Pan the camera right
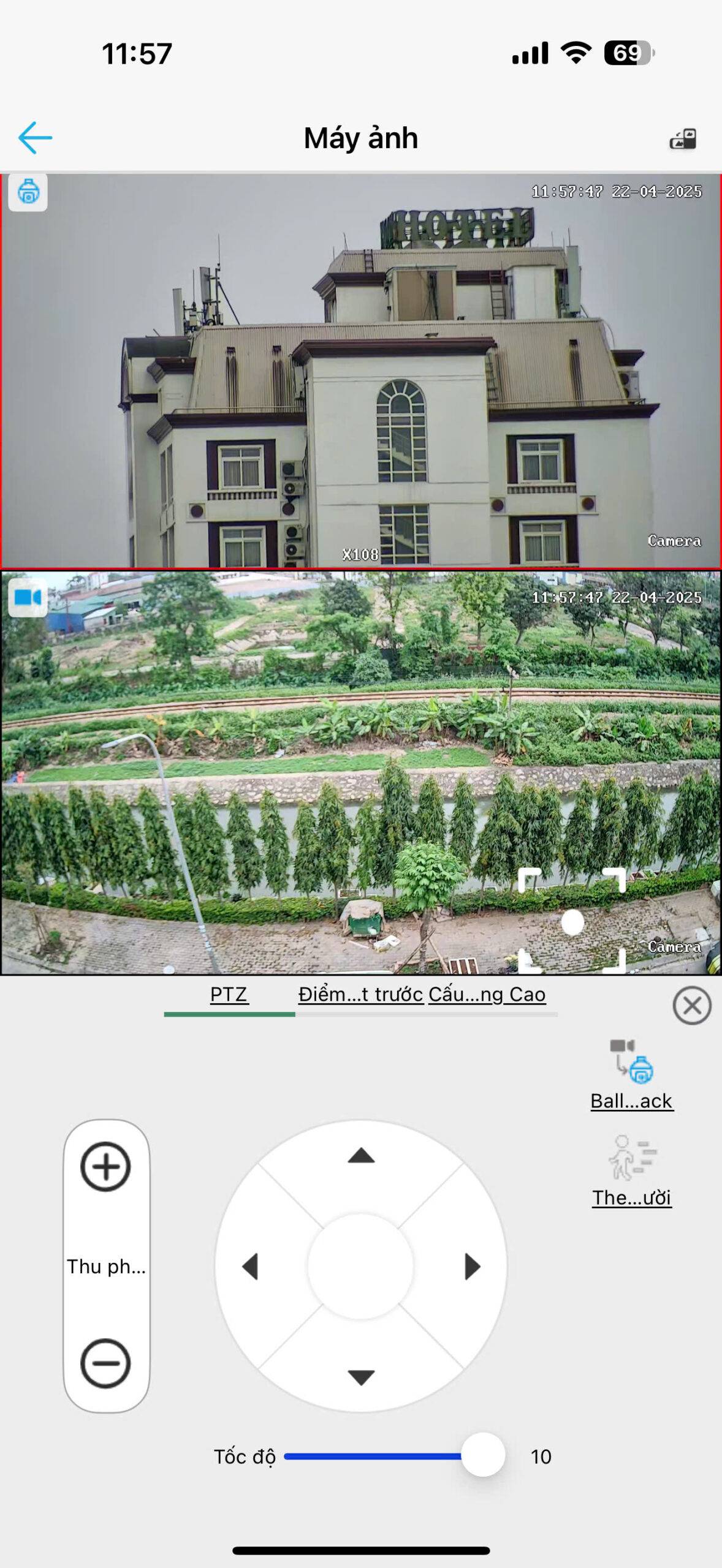 (x=472, y=1267)
